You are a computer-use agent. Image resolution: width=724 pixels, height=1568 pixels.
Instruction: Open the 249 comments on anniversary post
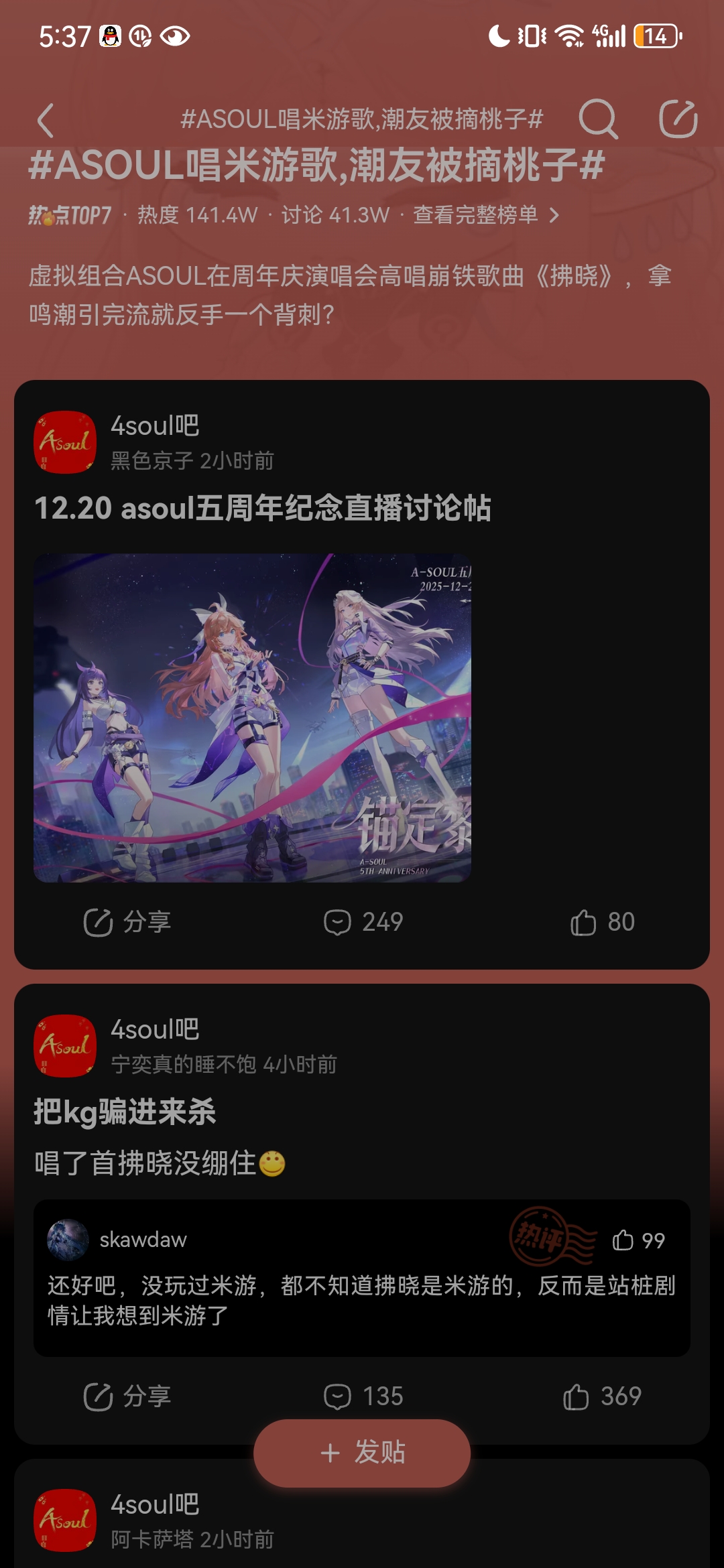point(363,922)
